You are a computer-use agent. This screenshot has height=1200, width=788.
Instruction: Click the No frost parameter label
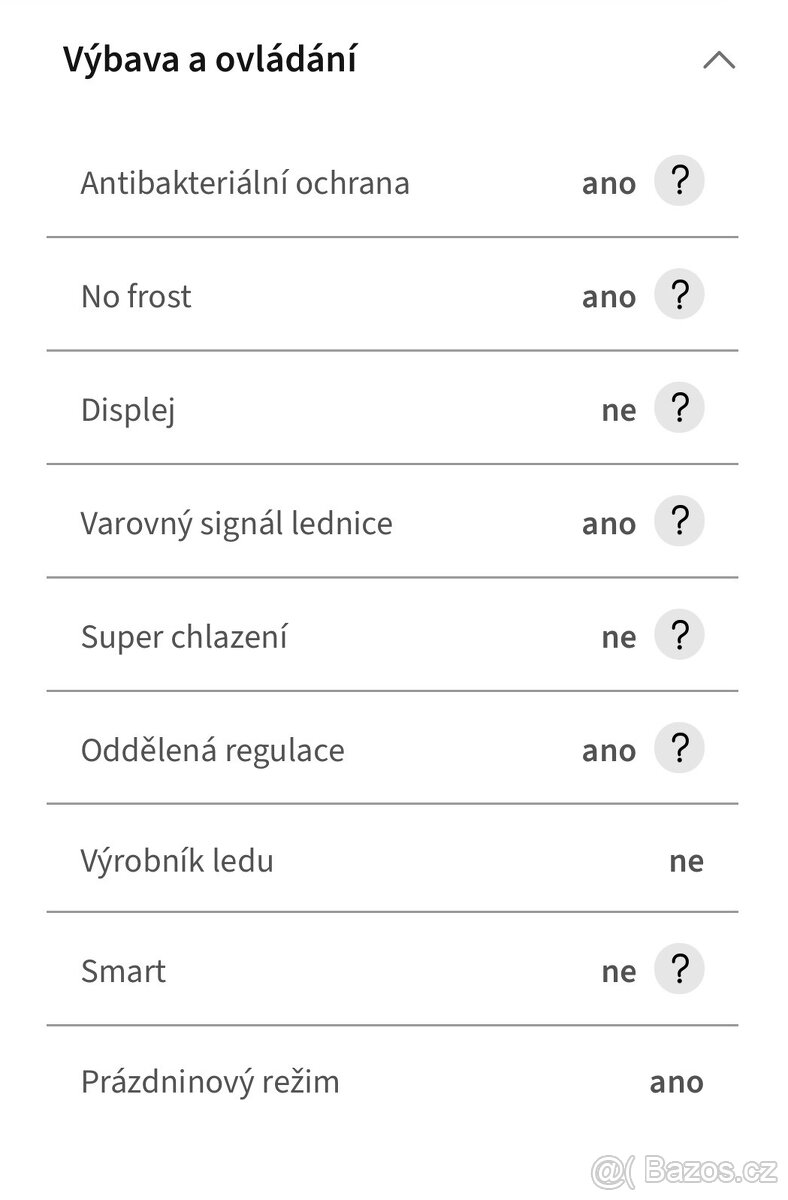pos(137,296)
